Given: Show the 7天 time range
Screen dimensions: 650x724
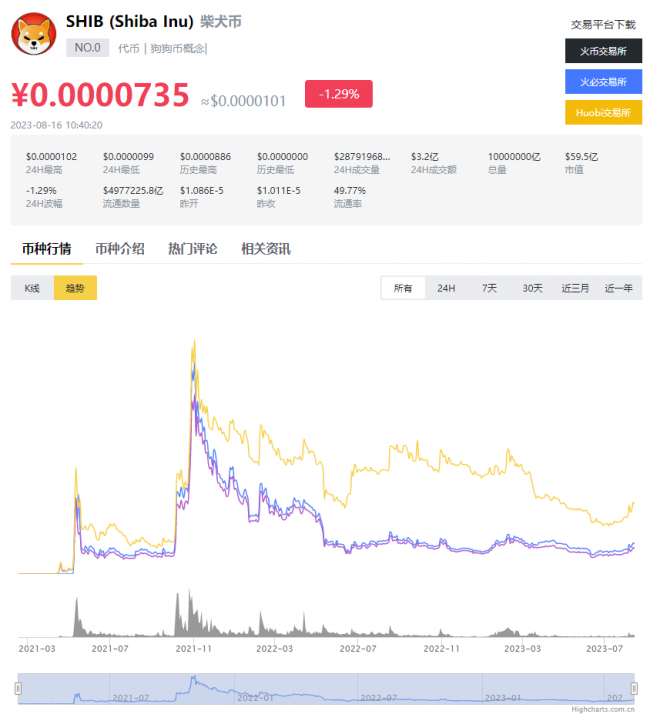Looking at the screenshot, I should click(489, 288).
